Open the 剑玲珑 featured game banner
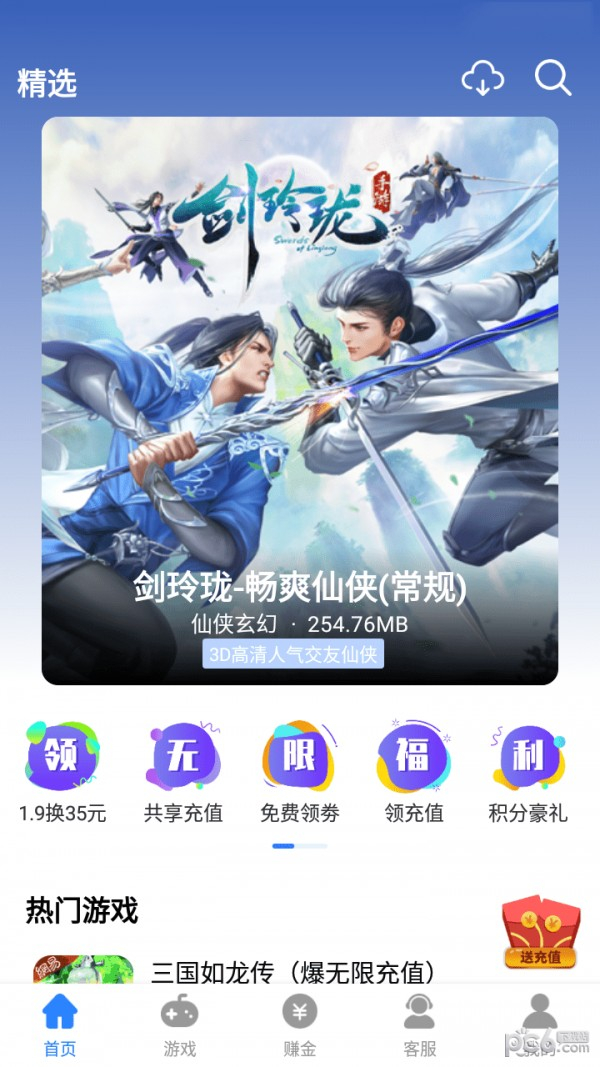The height and width of the screenshot is (1067, 600). [x=300, y=400]
